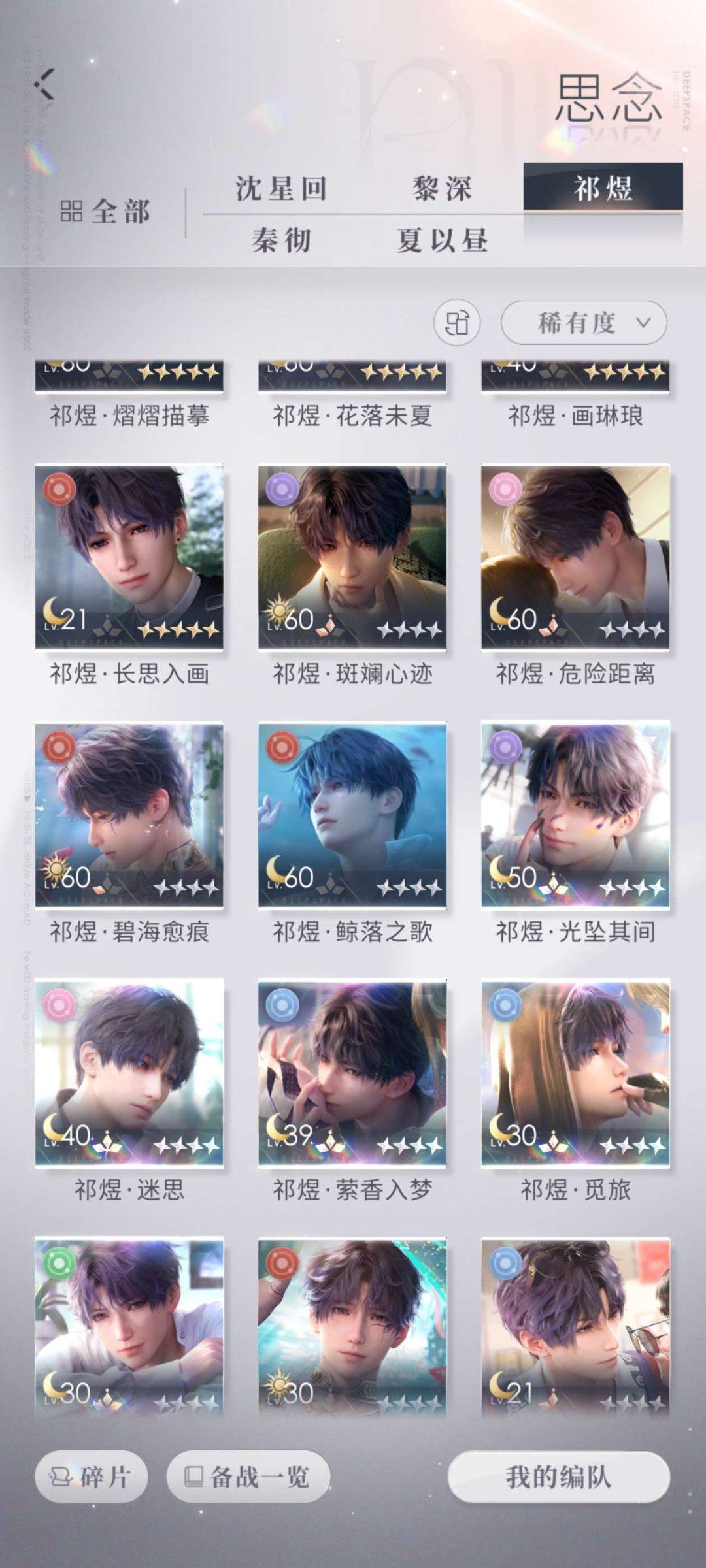
Task: Open the 祁煜·斑斓心迹 card
Action: 352,557
